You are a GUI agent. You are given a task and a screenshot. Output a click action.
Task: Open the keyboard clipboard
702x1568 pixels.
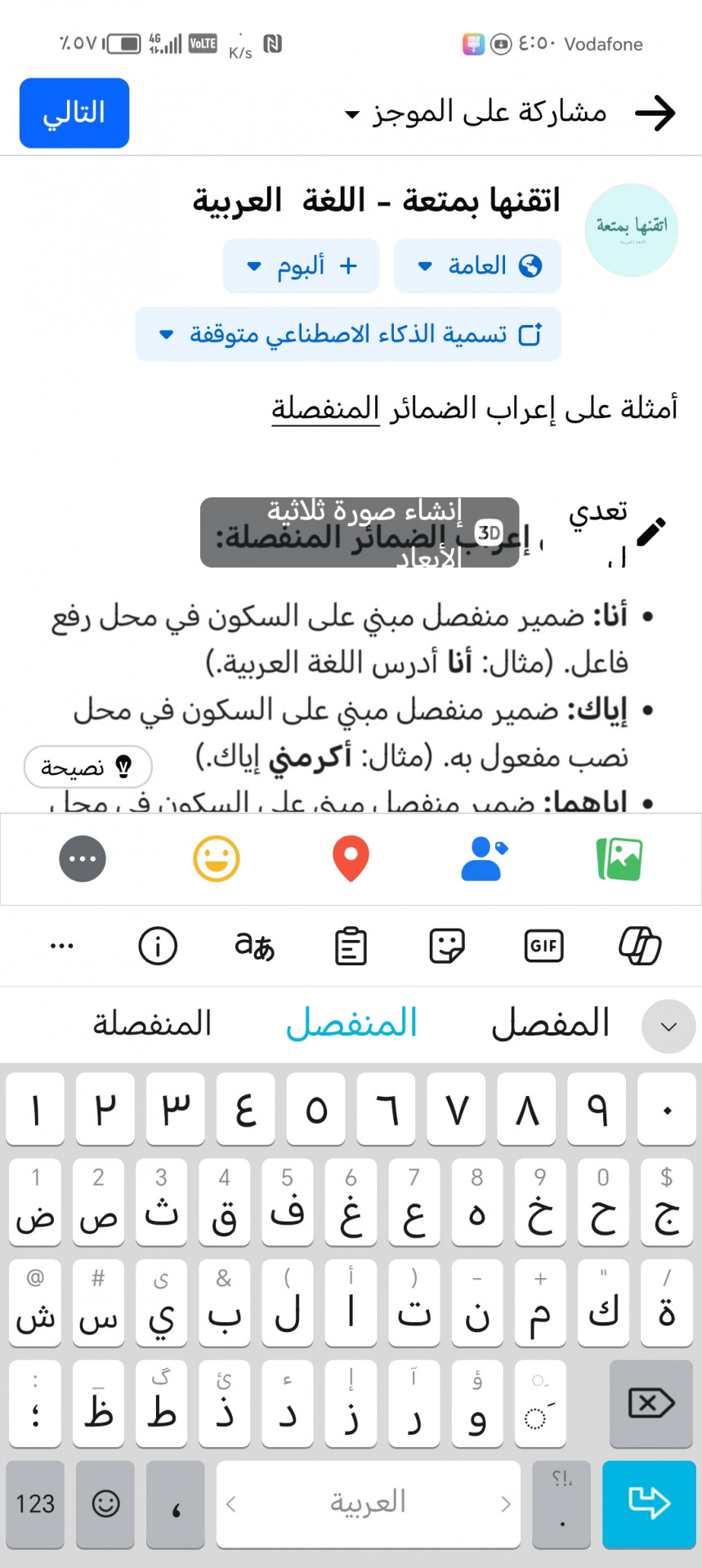coord(351,947)
